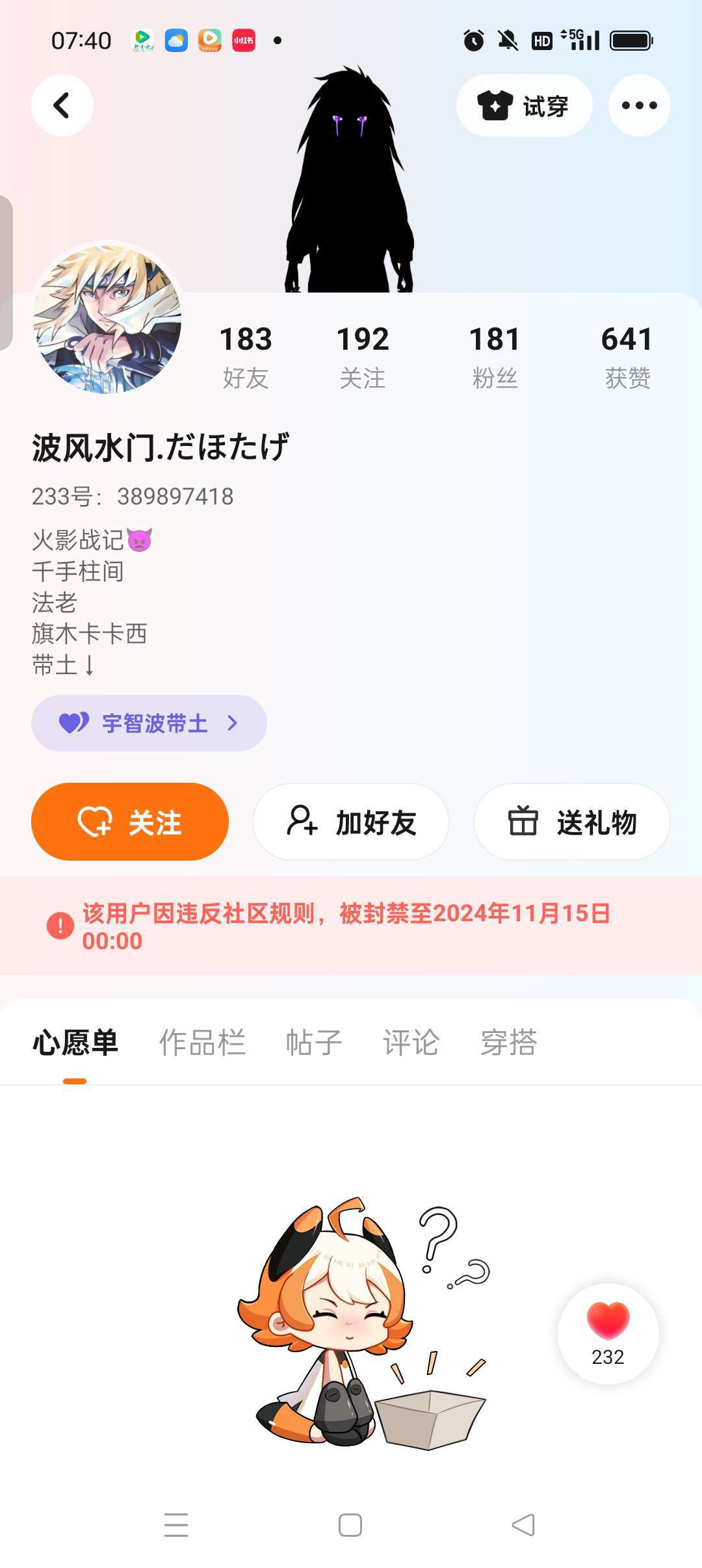Open the 181 粉丝 followers list
The image size is (702, 1568).
click(495, 356)
